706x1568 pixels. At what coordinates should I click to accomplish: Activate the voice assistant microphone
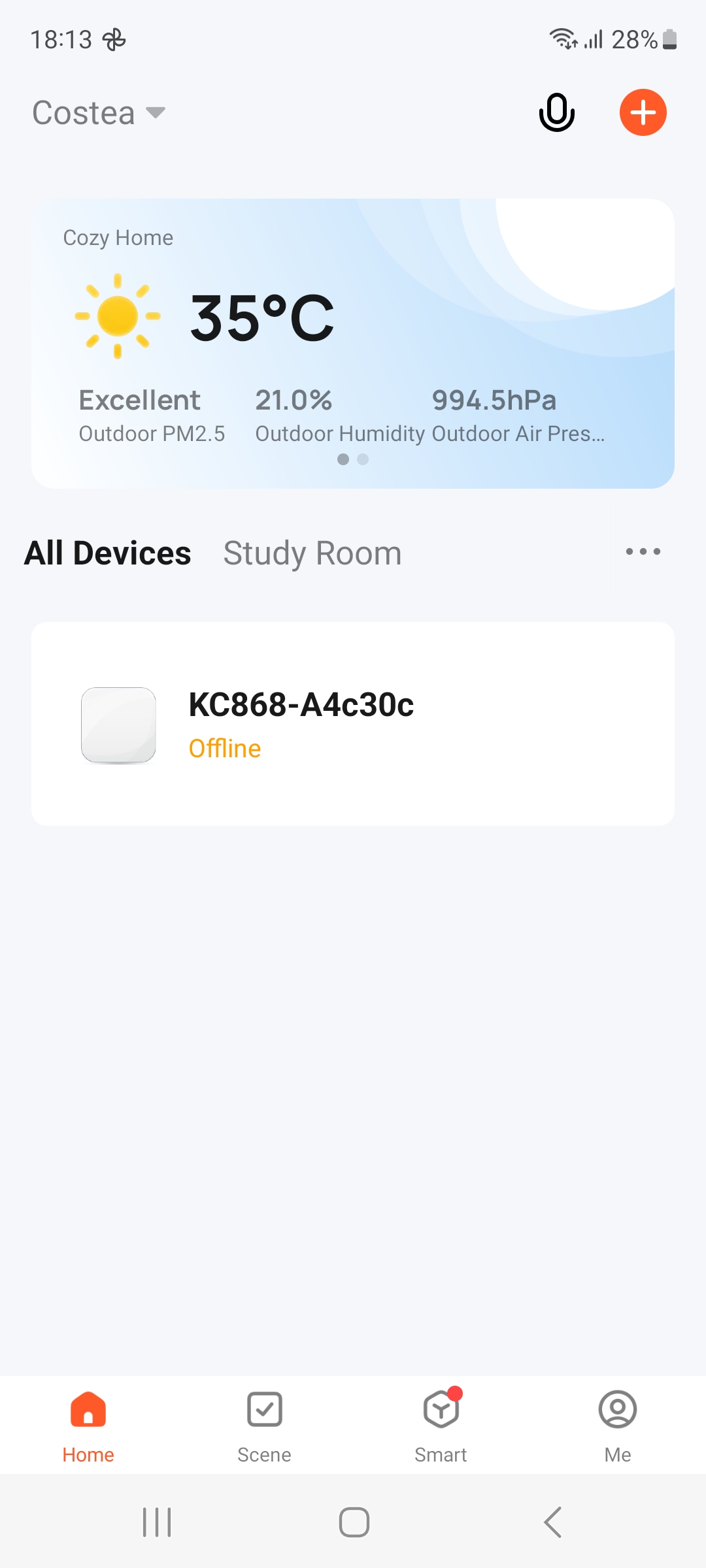click(x=556, y=112)
